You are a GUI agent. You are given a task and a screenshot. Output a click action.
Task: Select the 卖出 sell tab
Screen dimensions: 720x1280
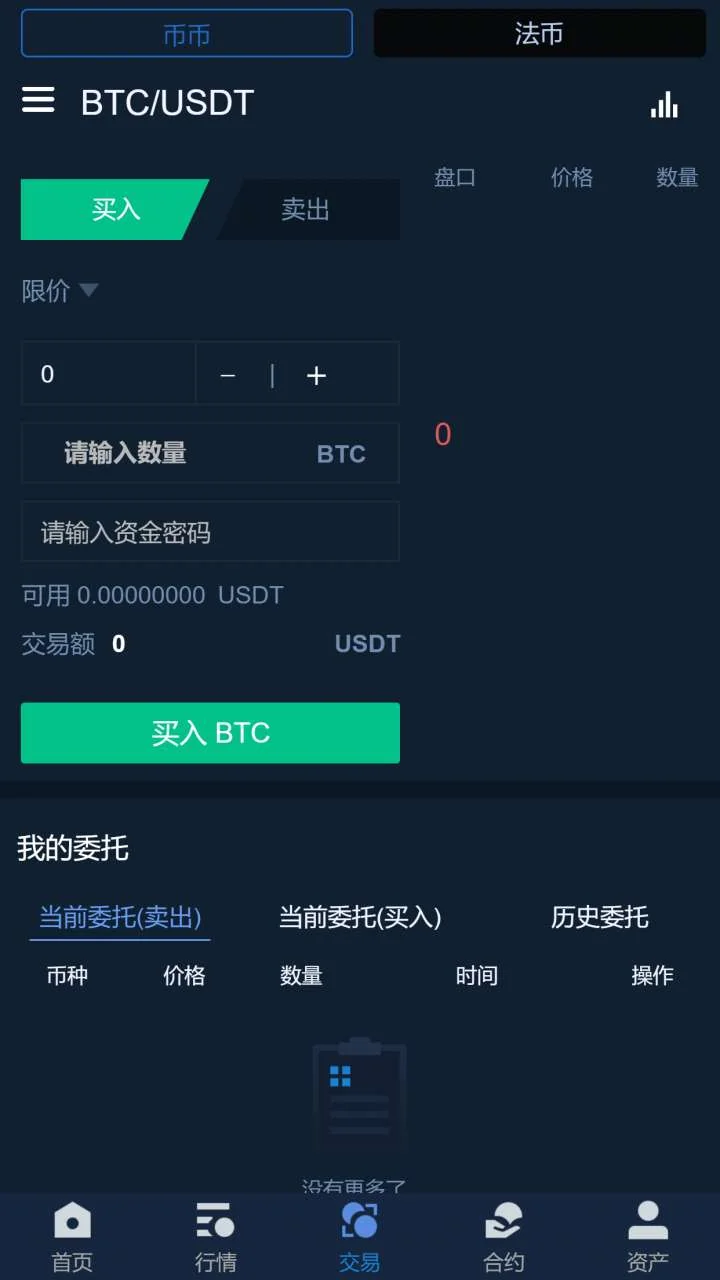(x=306, y=209)
